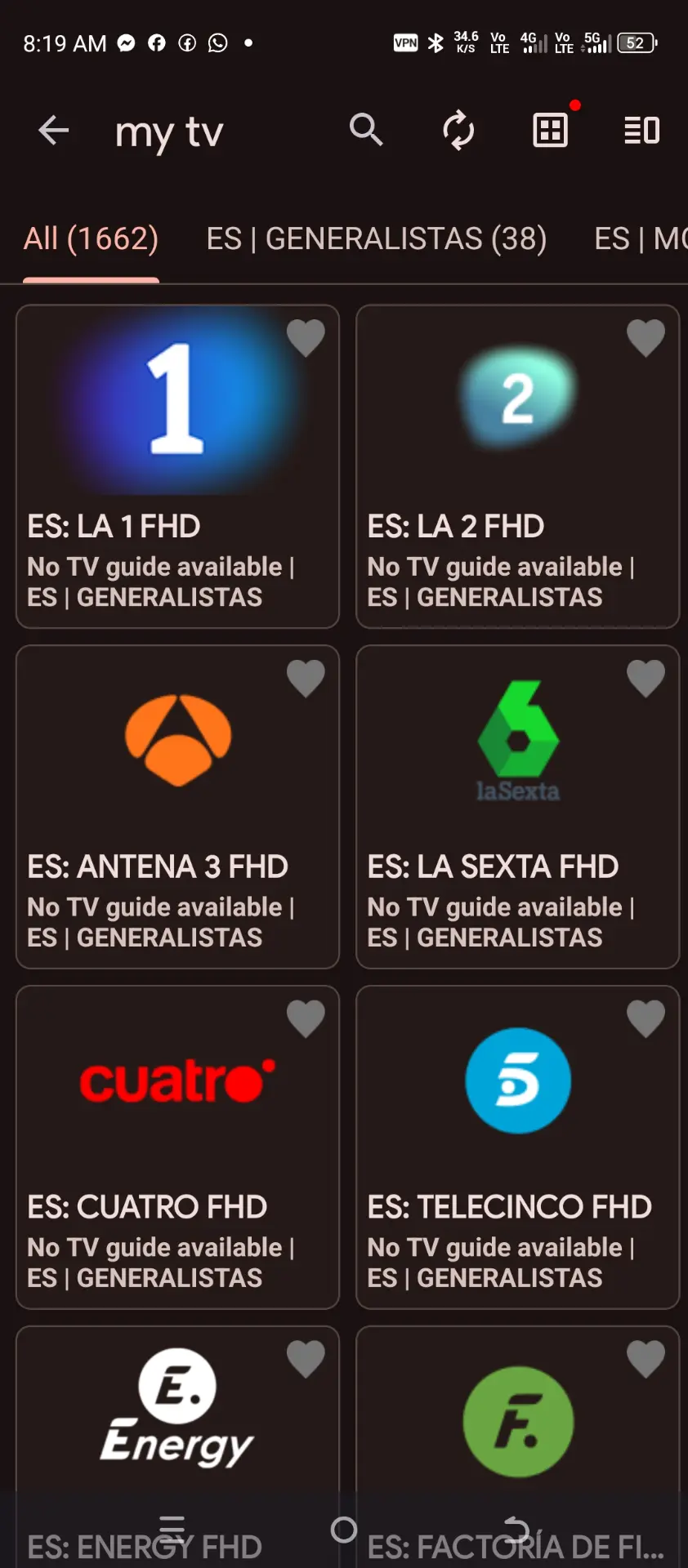This screenshot has height=1568, width=688.
Task: Open ES: LA 2 FHD channel
Action: [517, 466]
